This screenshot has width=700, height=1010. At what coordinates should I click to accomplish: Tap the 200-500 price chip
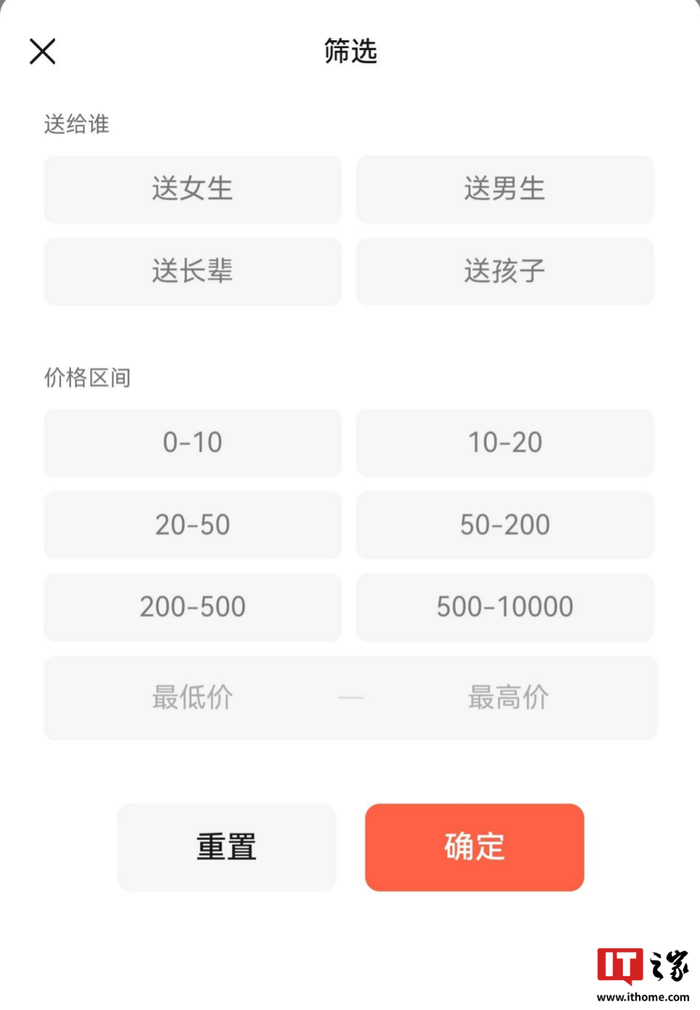tap(193, 607)
